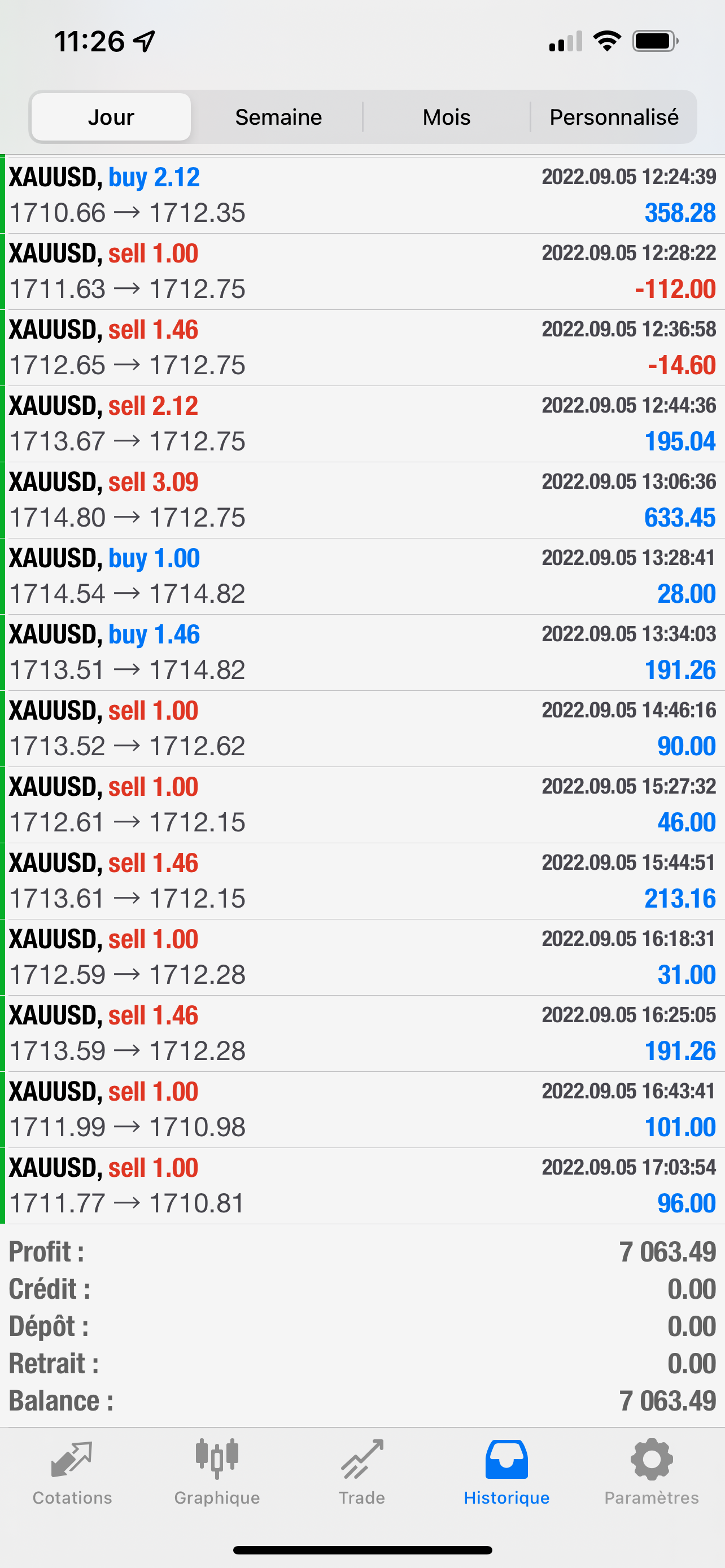Go to the Graphique tab
The width and height of the screenshot is (725, 1568).
coord(217,1472)
